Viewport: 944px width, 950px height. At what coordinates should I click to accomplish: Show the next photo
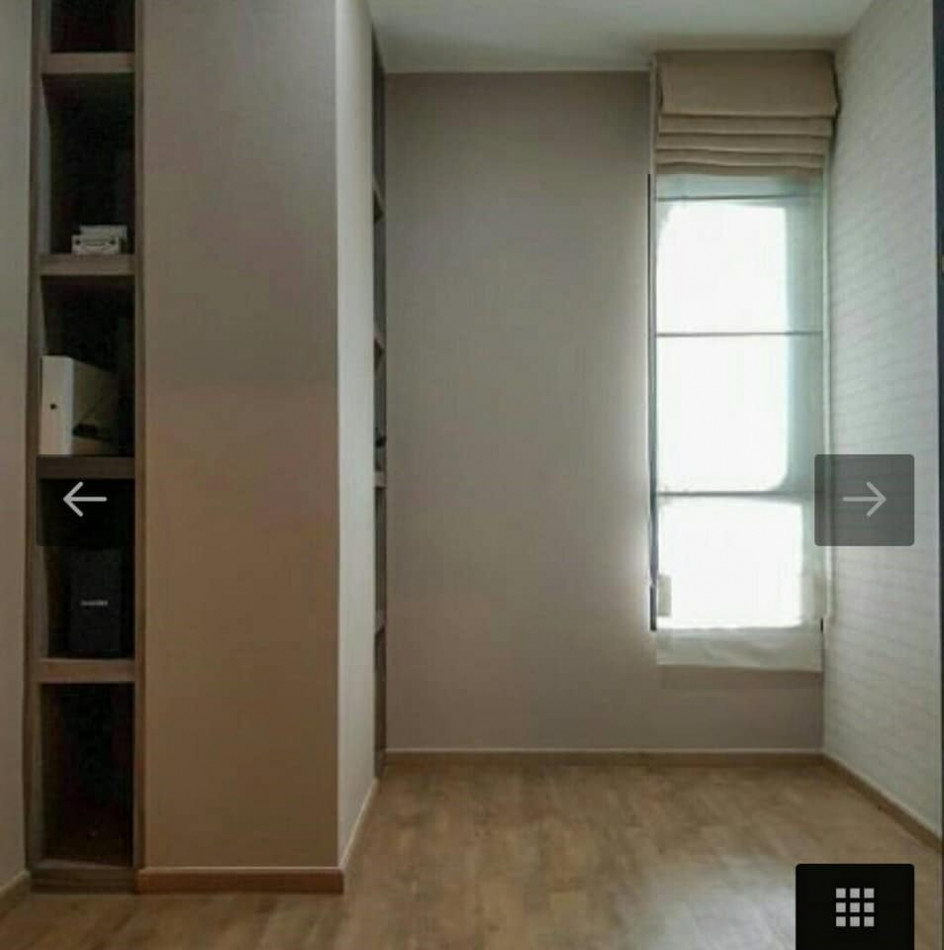(863, 499)
